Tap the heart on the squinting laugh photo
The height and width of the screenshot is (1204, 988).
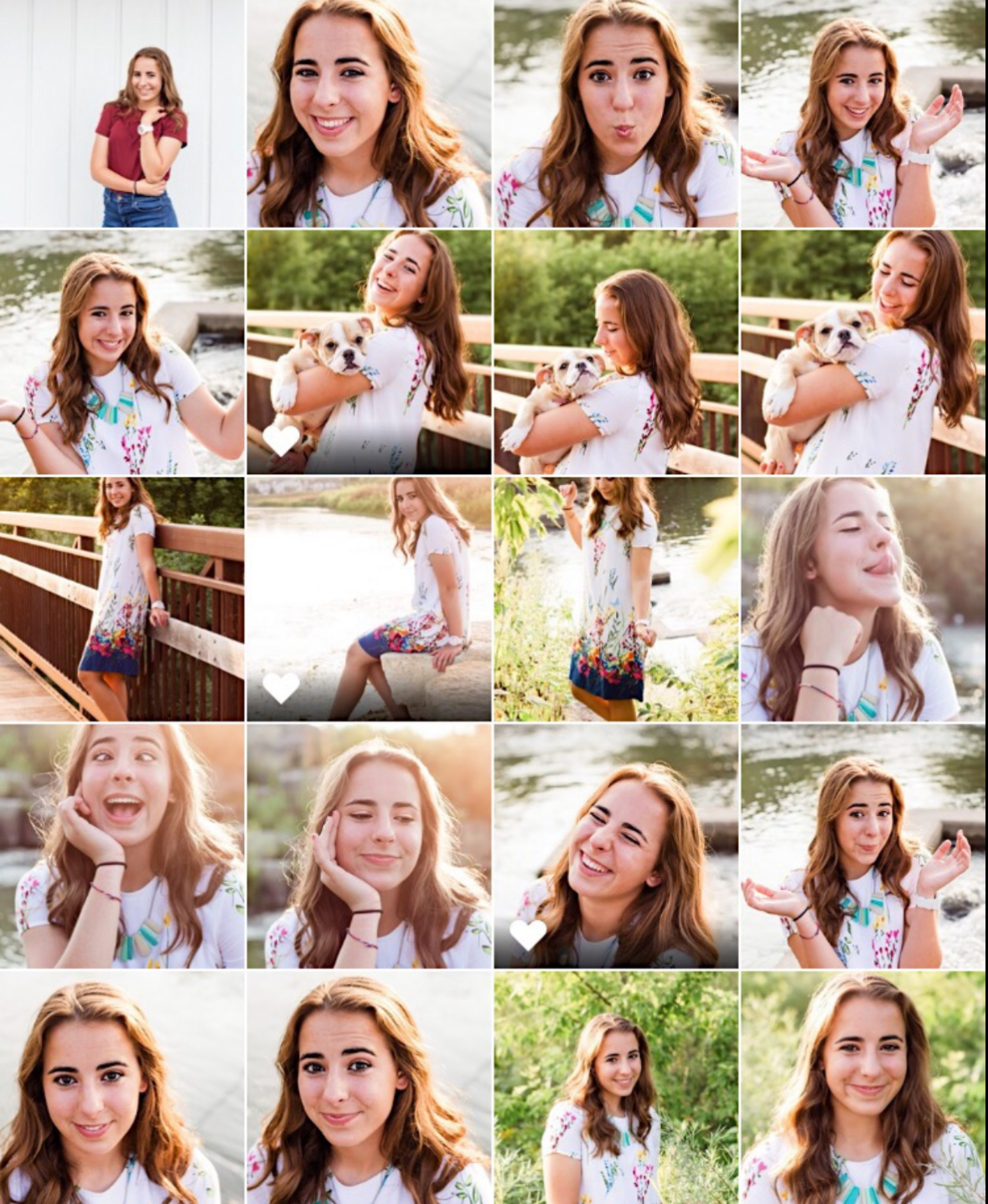[x=528, y=934]
